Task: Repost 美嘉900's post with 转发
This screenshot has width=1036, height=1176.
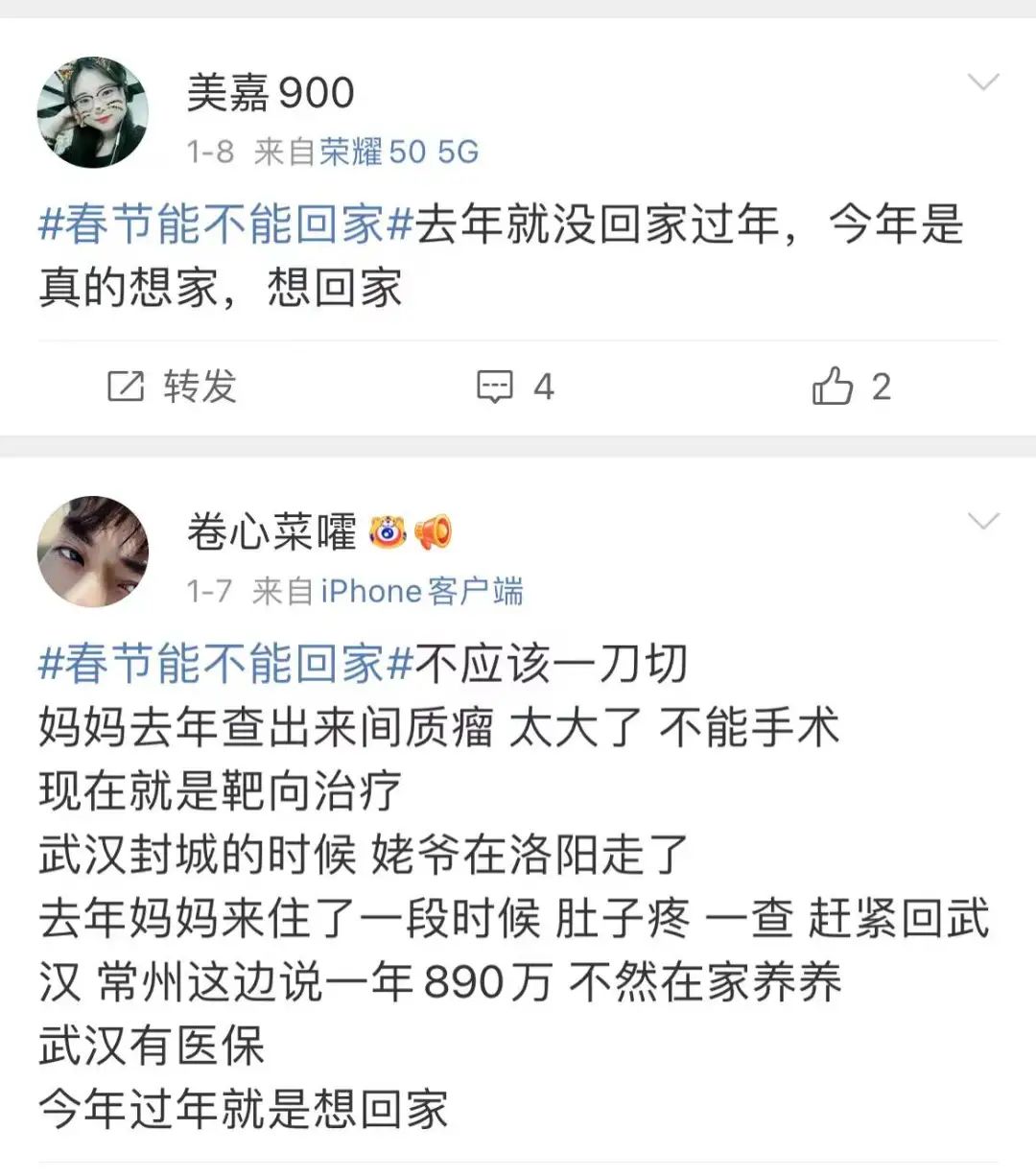Action: pyautogui.click(x=173, y=387)
